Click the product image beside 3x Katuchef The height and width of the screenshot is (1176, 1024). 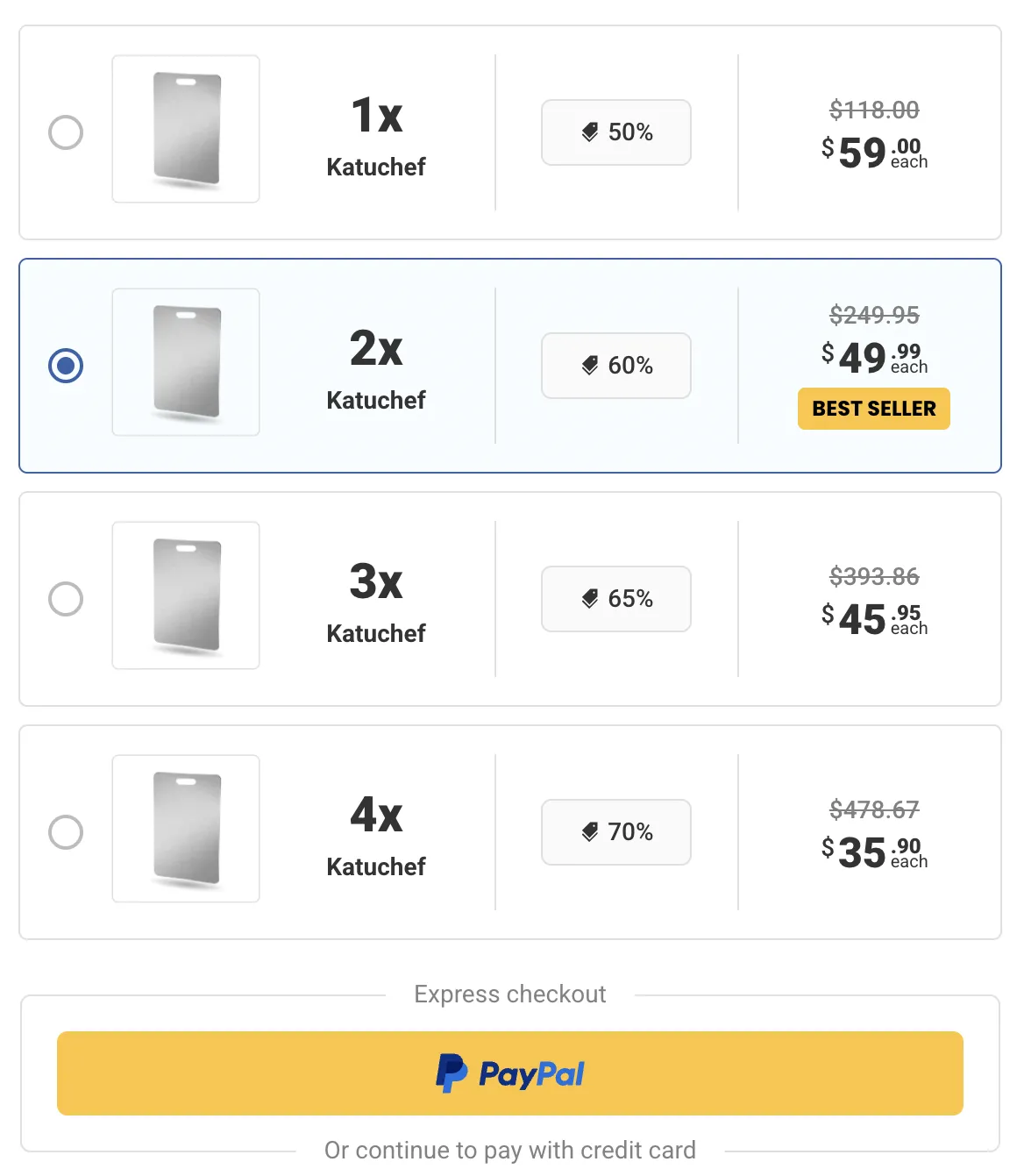coord(185,594)
